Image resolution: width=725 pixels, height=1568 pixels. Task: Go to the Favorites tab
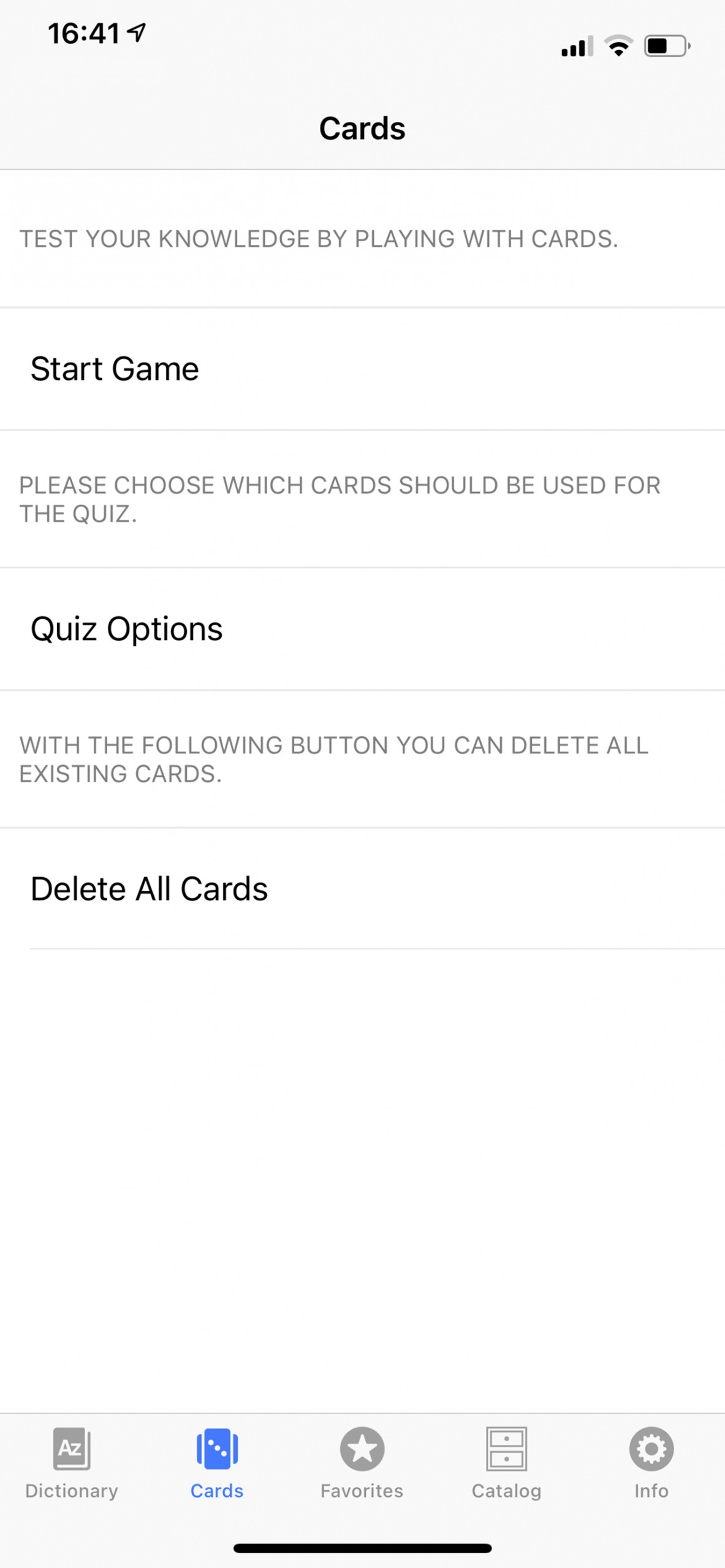[x=362, y=1463]
